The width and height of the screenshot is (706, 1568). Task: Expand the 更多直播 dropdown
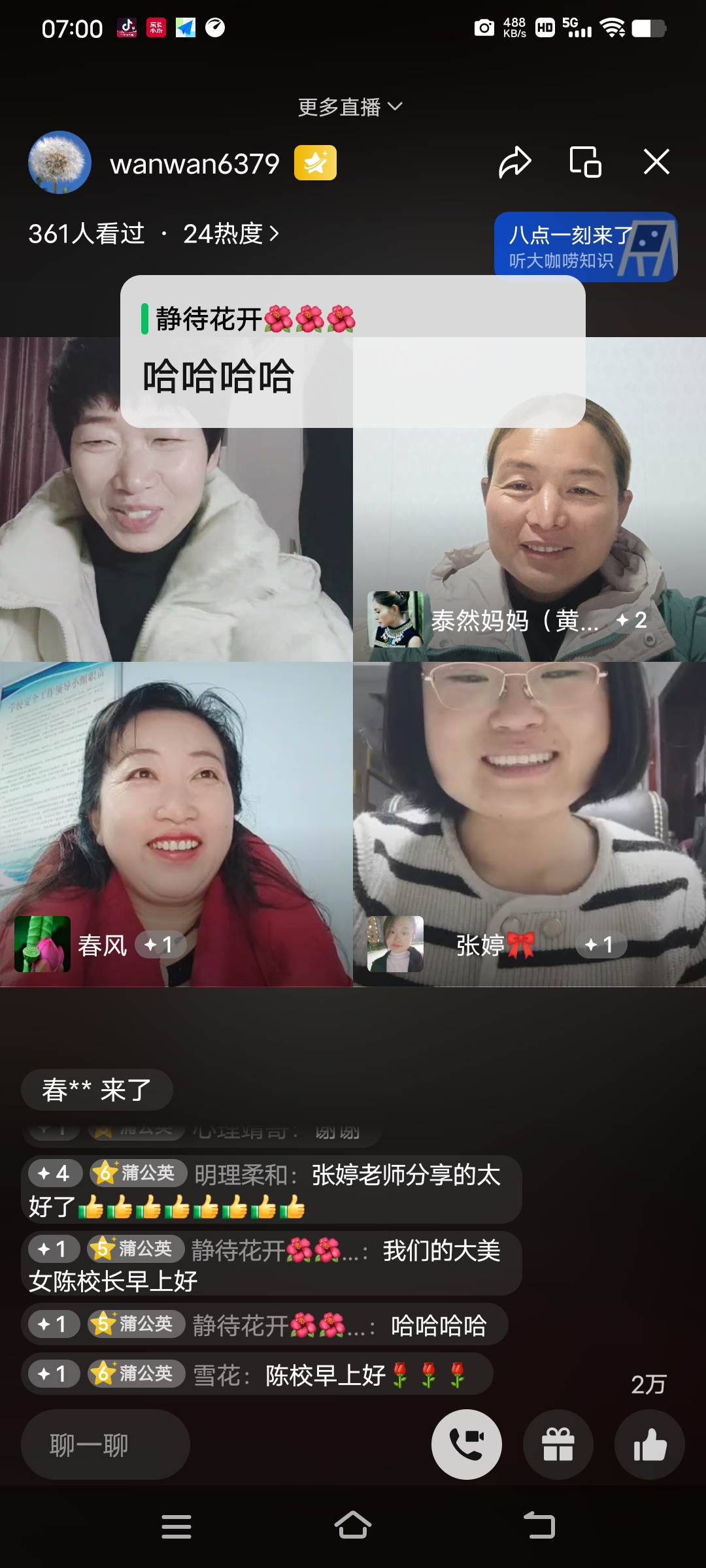click(350, 107)
